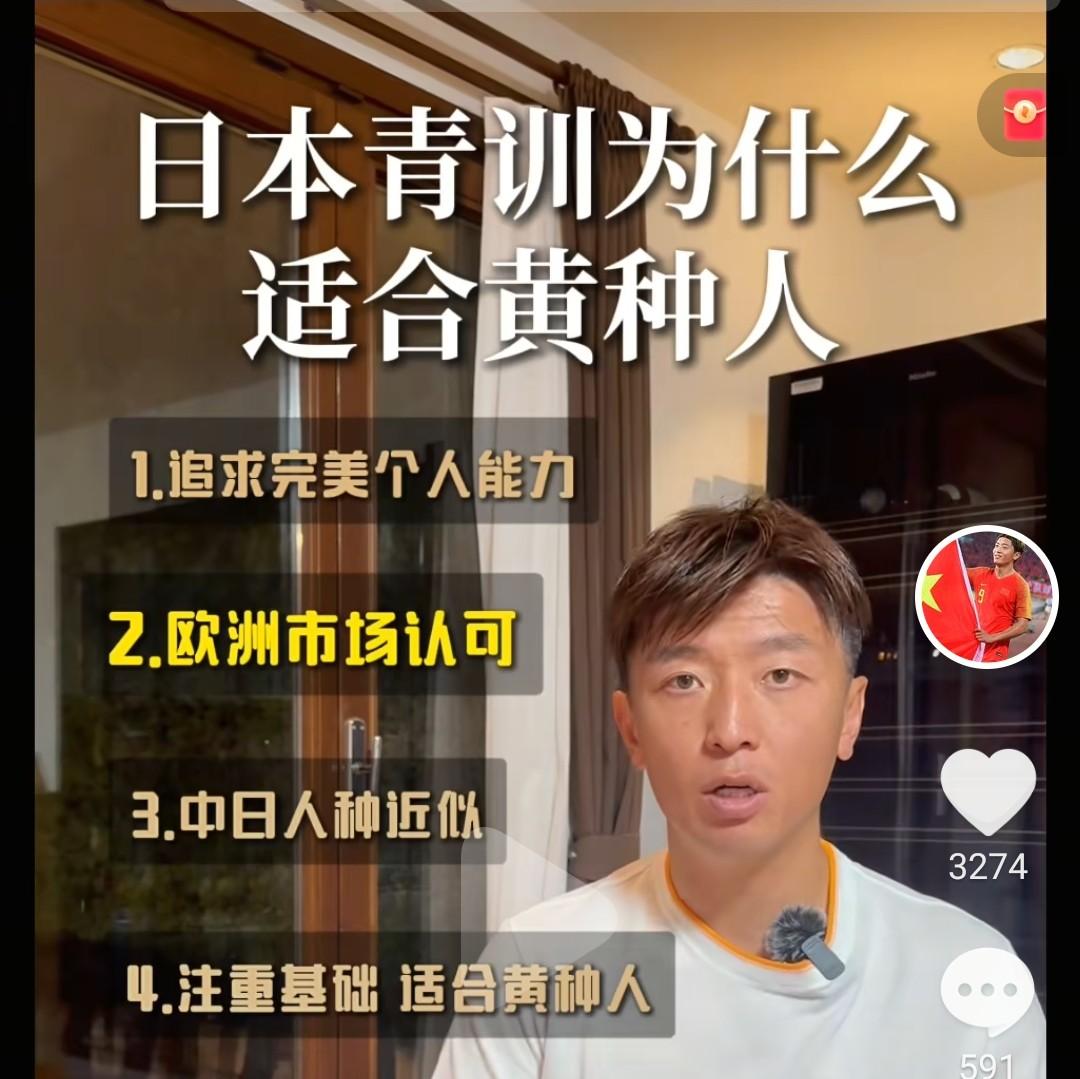The image size is (1080, 1079).
Task: Open the creator's round profile avatar
Action: (986, 597)
